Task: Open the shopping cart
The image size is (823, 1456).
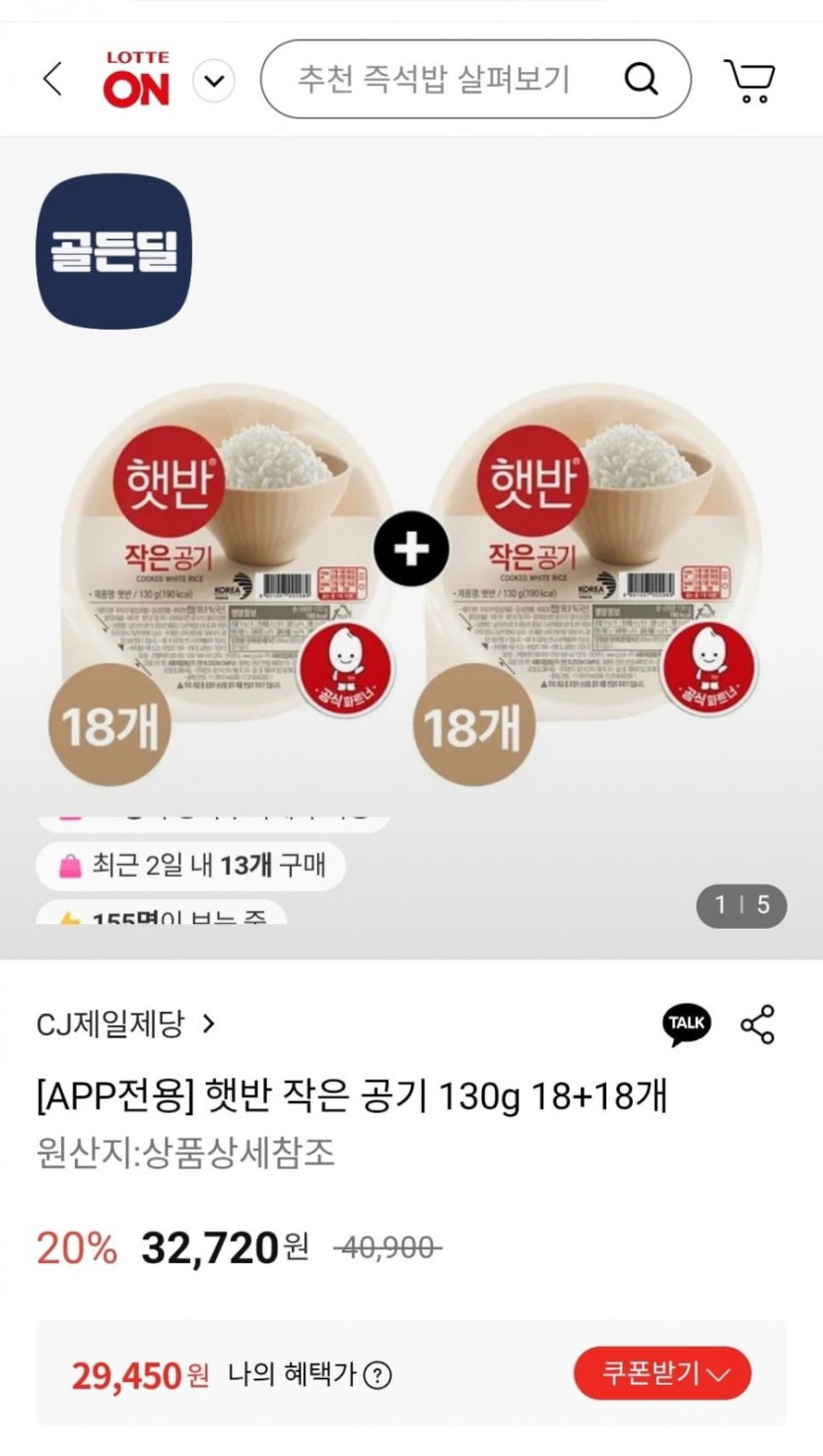Action: click(751, 81)
